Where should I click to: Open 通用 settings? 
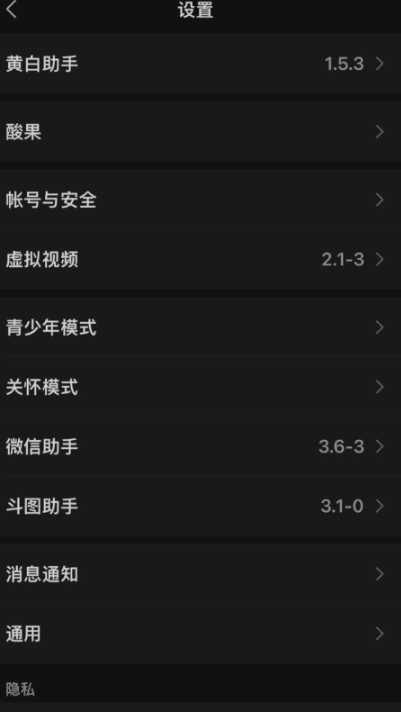(200, 633)
